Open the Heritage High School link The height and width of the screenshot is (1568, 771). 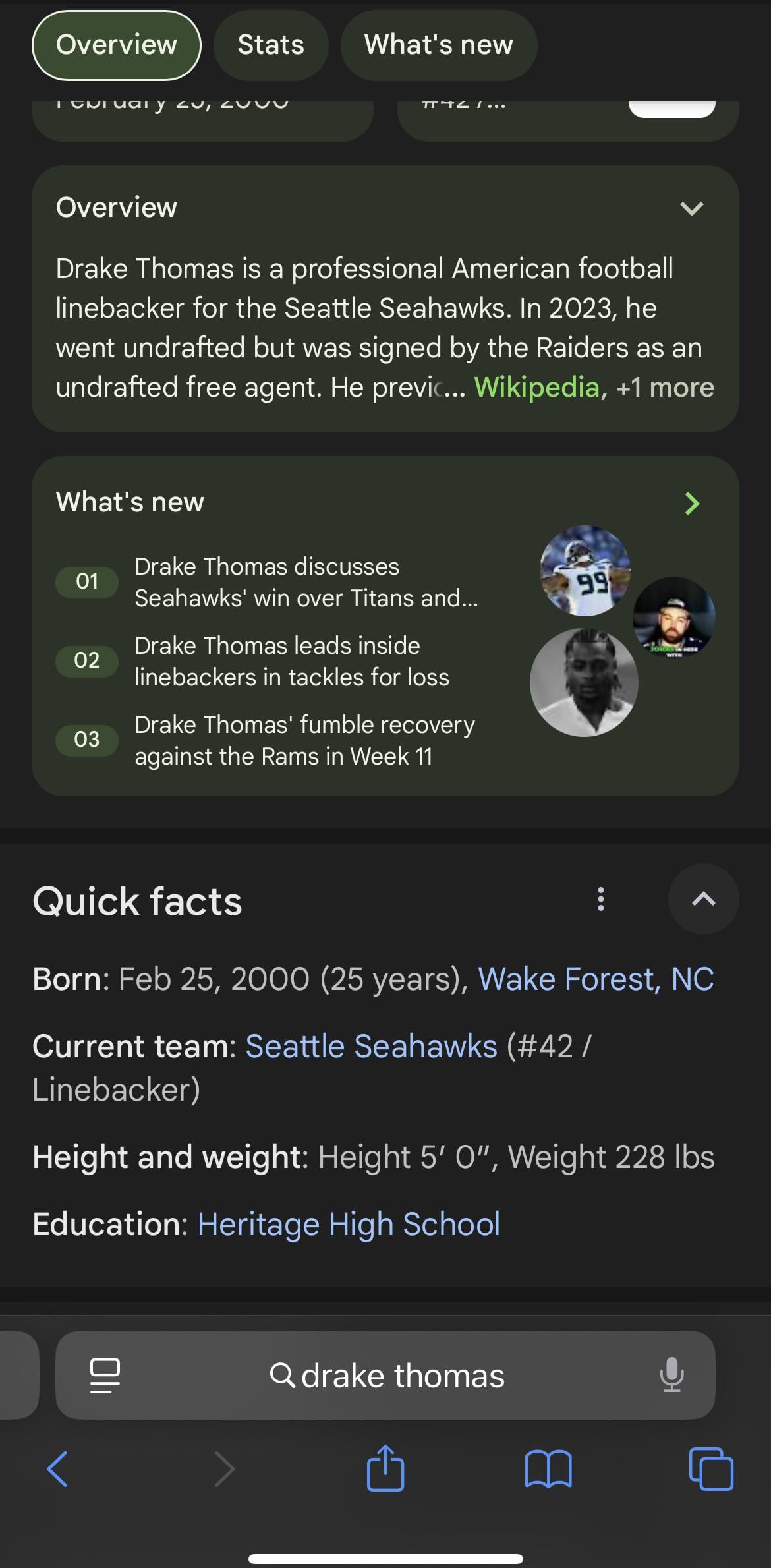tap(349, 1224)
